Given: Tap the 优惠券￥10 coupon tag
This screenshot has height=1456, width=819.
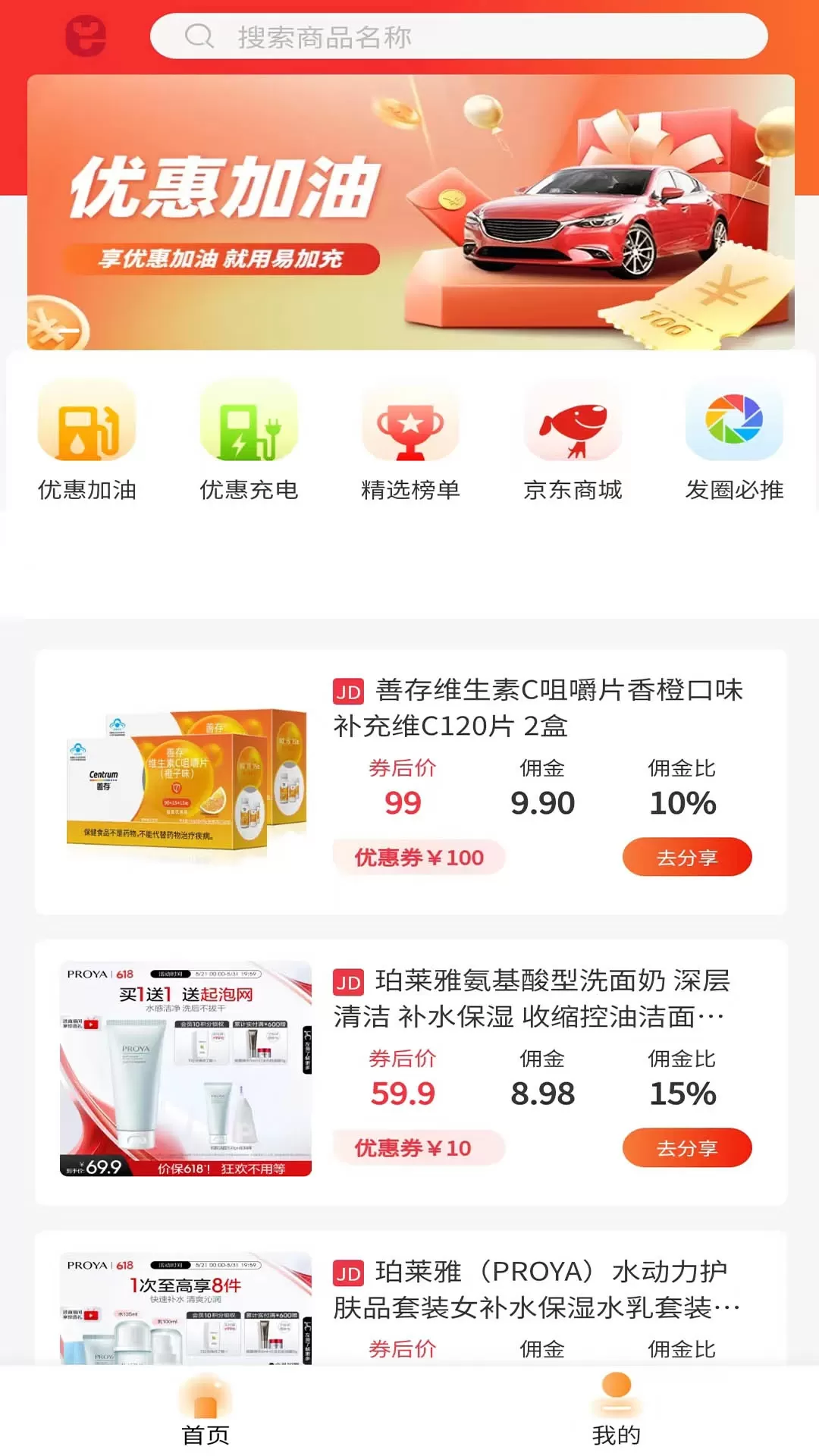Looking at the screenshot, I should click(x=419, y=1148).
